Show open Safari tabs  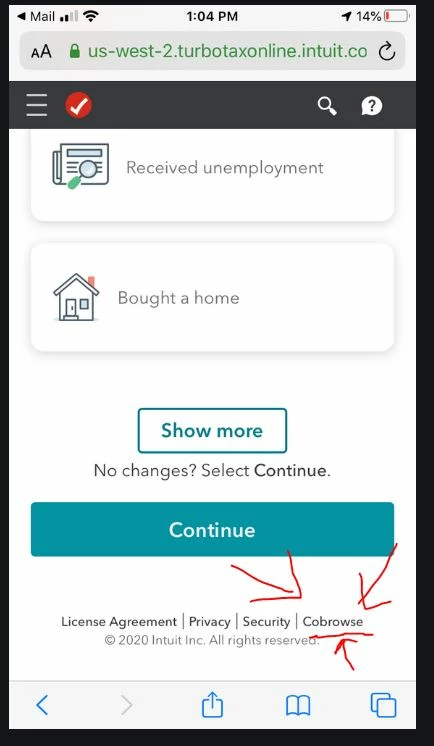(x=383, y=705)
